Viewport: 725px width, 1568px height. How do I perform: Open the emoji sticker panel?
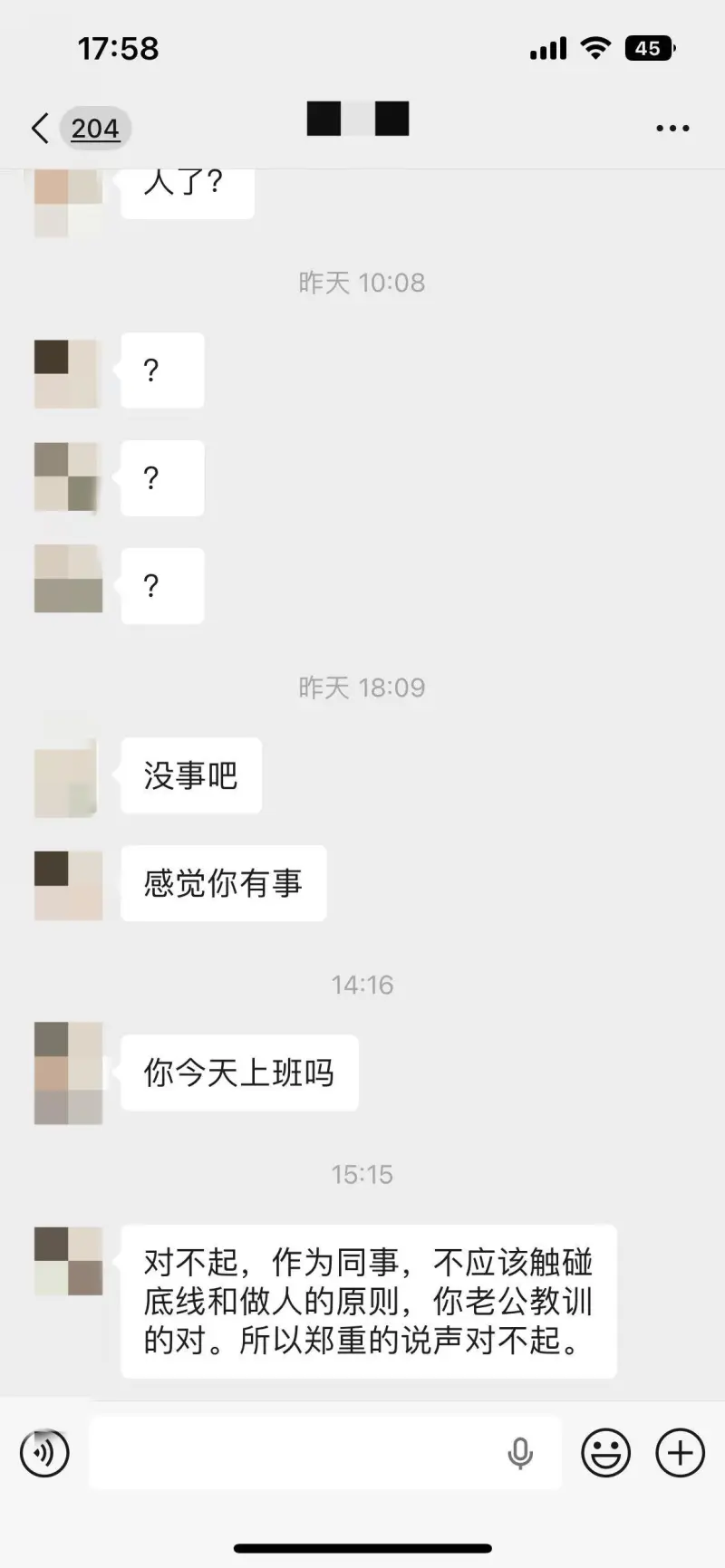point(605,1452)
